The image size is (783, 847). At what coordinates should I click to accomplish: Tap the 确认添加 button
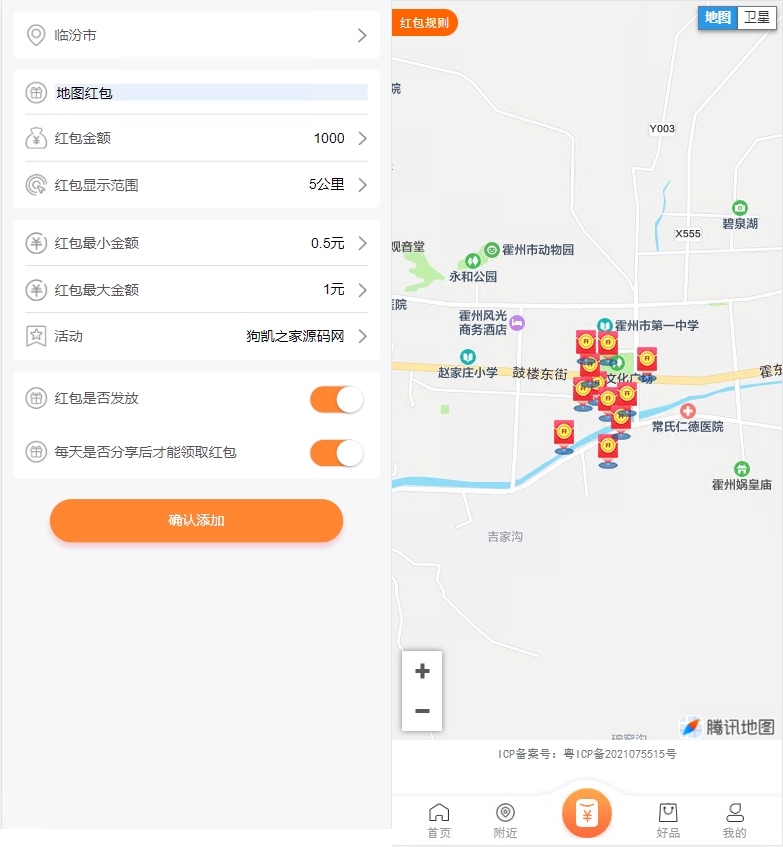[196, 520]
